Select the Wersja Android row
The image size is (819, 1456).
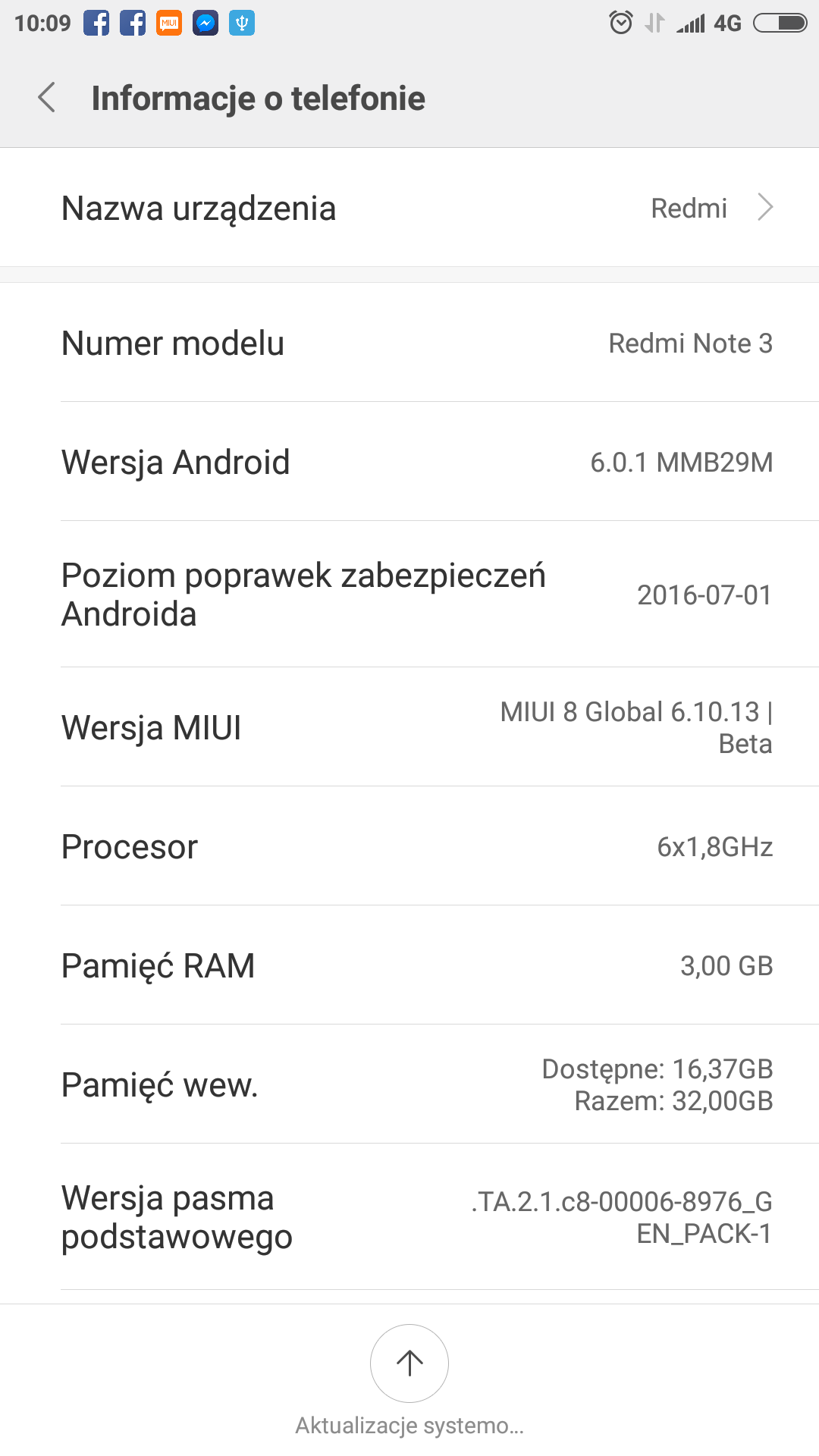pyautogui.click(x=409, y=462)
